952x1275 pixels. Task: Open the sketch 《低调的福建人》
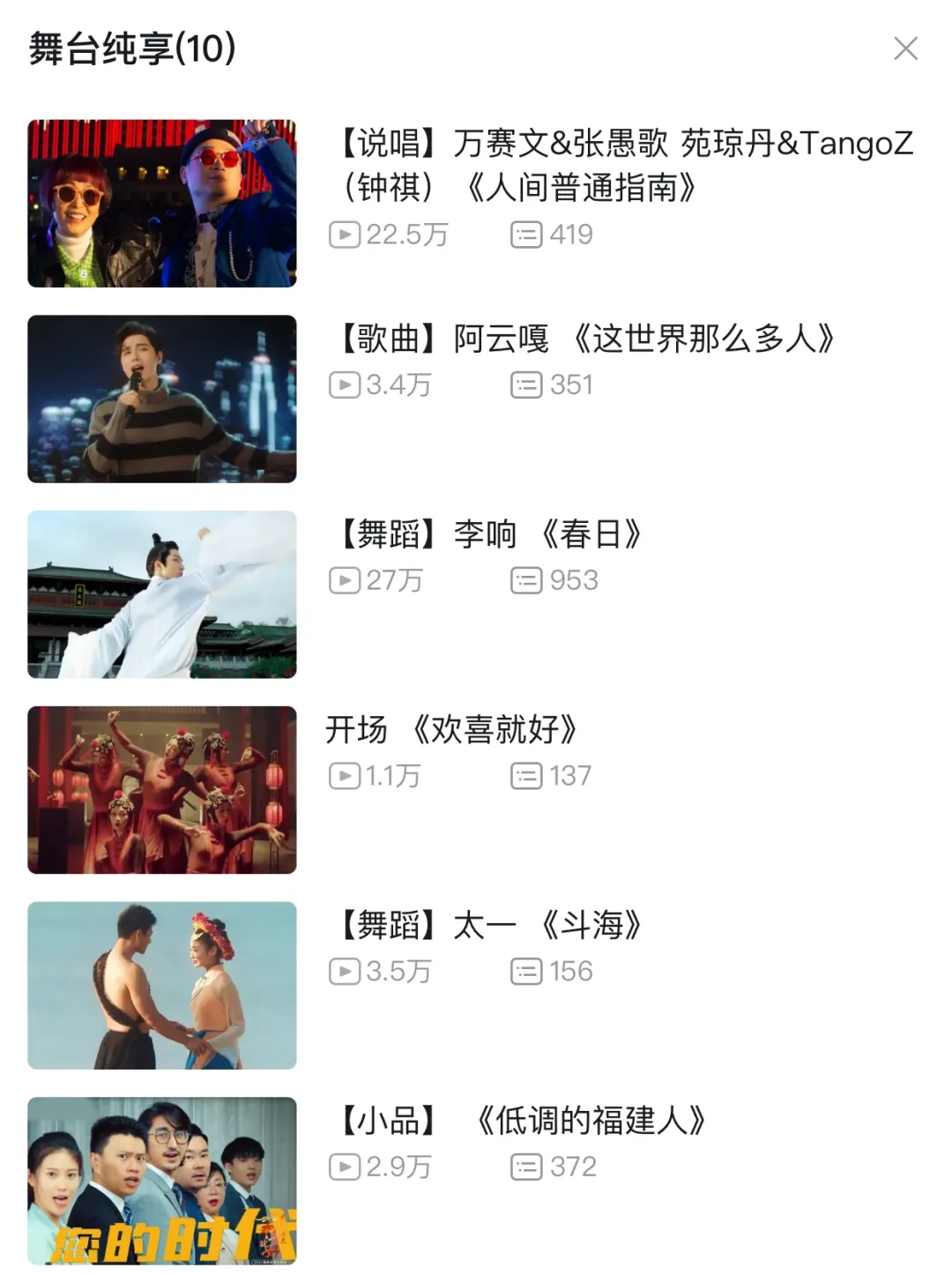(162, 1180)
